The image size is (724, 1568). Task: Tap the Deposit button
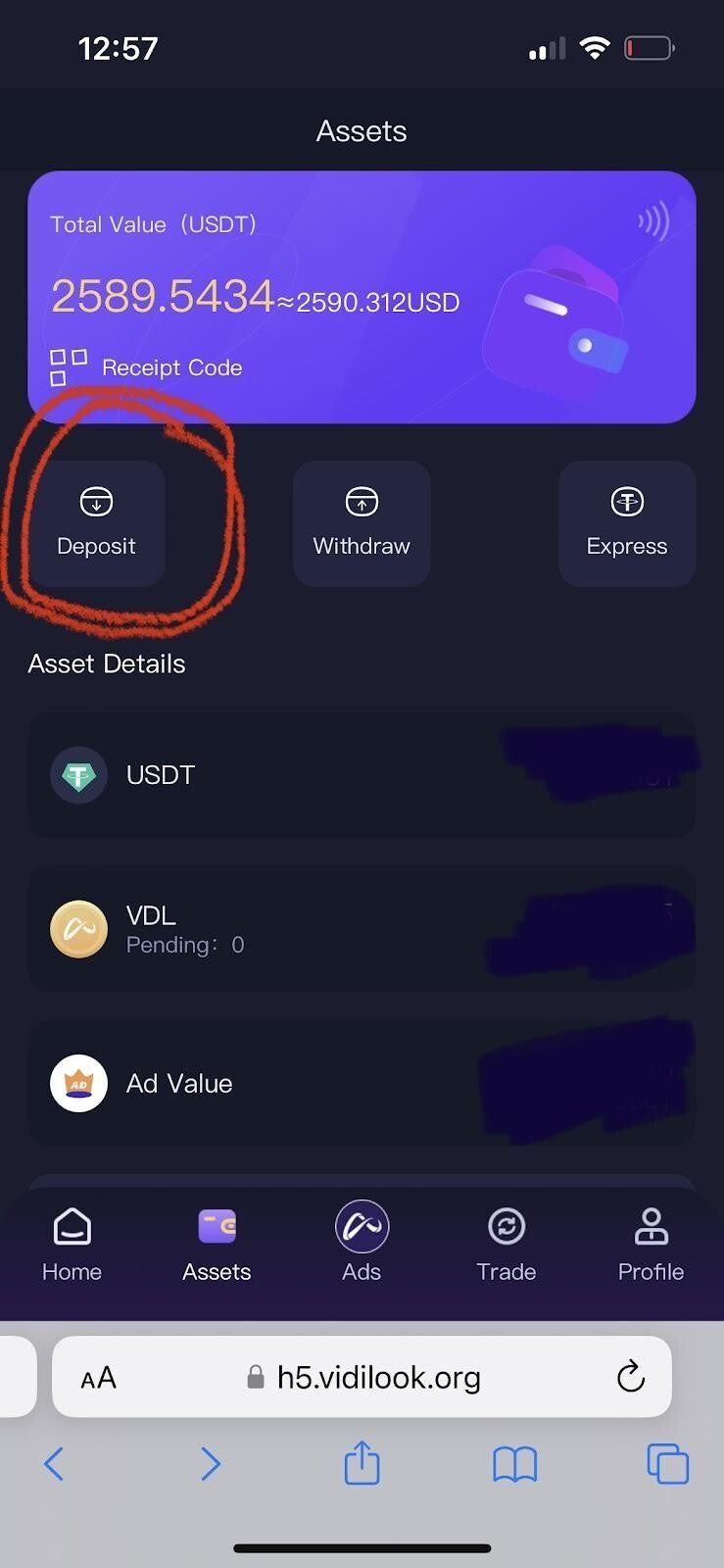click(x=96, y=523)
